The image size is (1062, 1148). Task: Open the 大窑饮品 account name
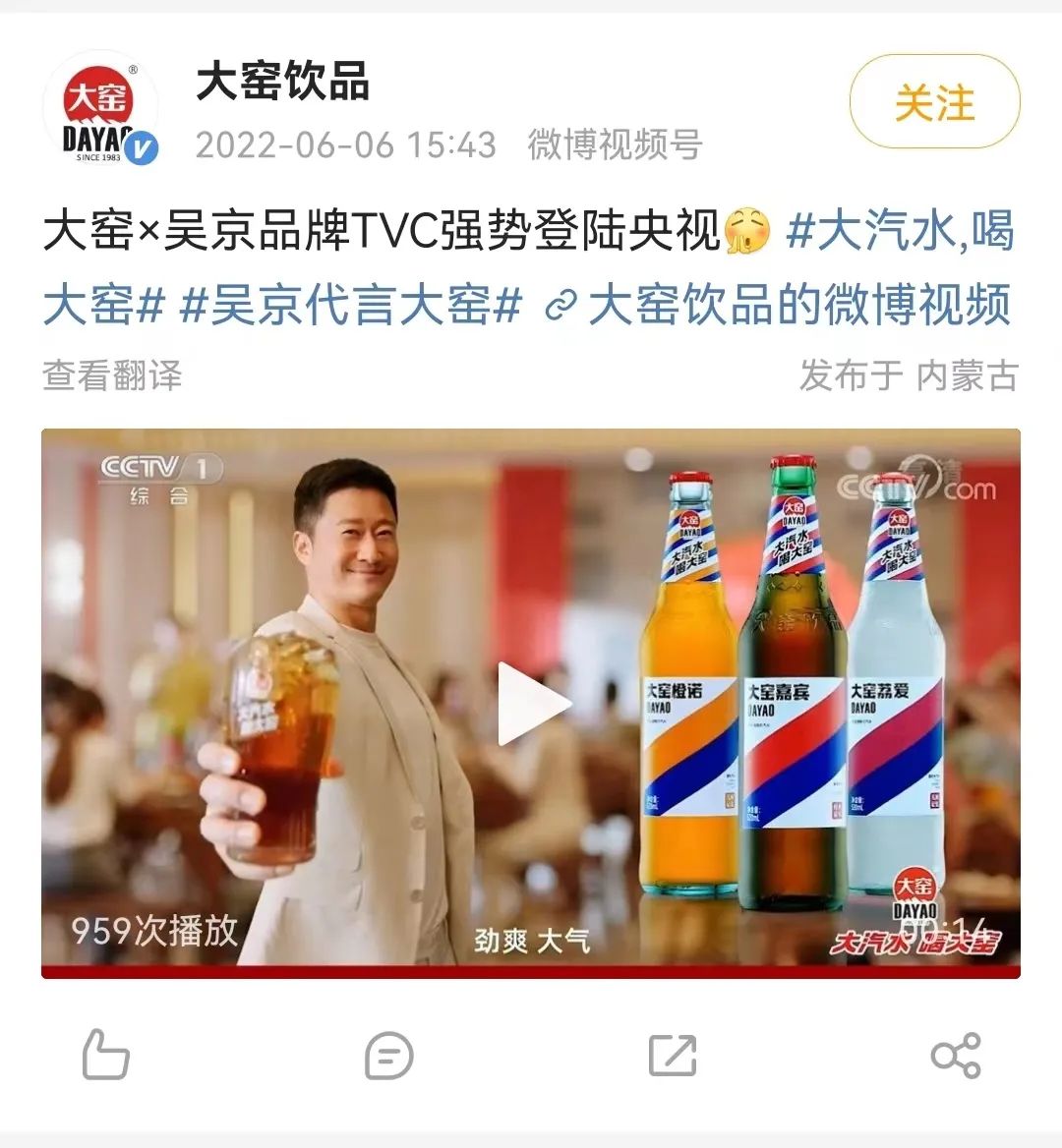(x=283, y=82)
